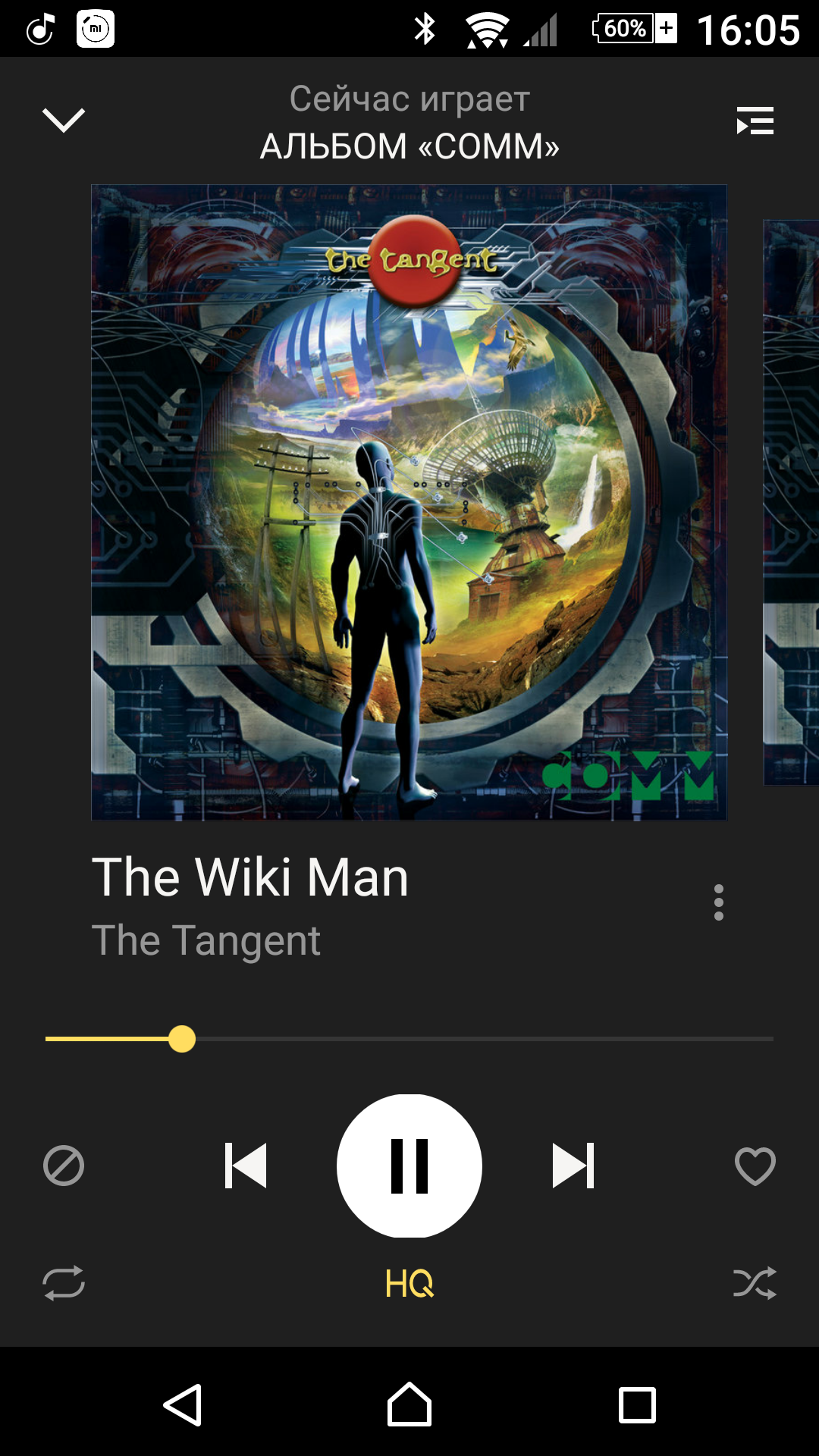Seek to the middle of the track
Viewport: 819px width, 1456px height.
(409, 1039)
